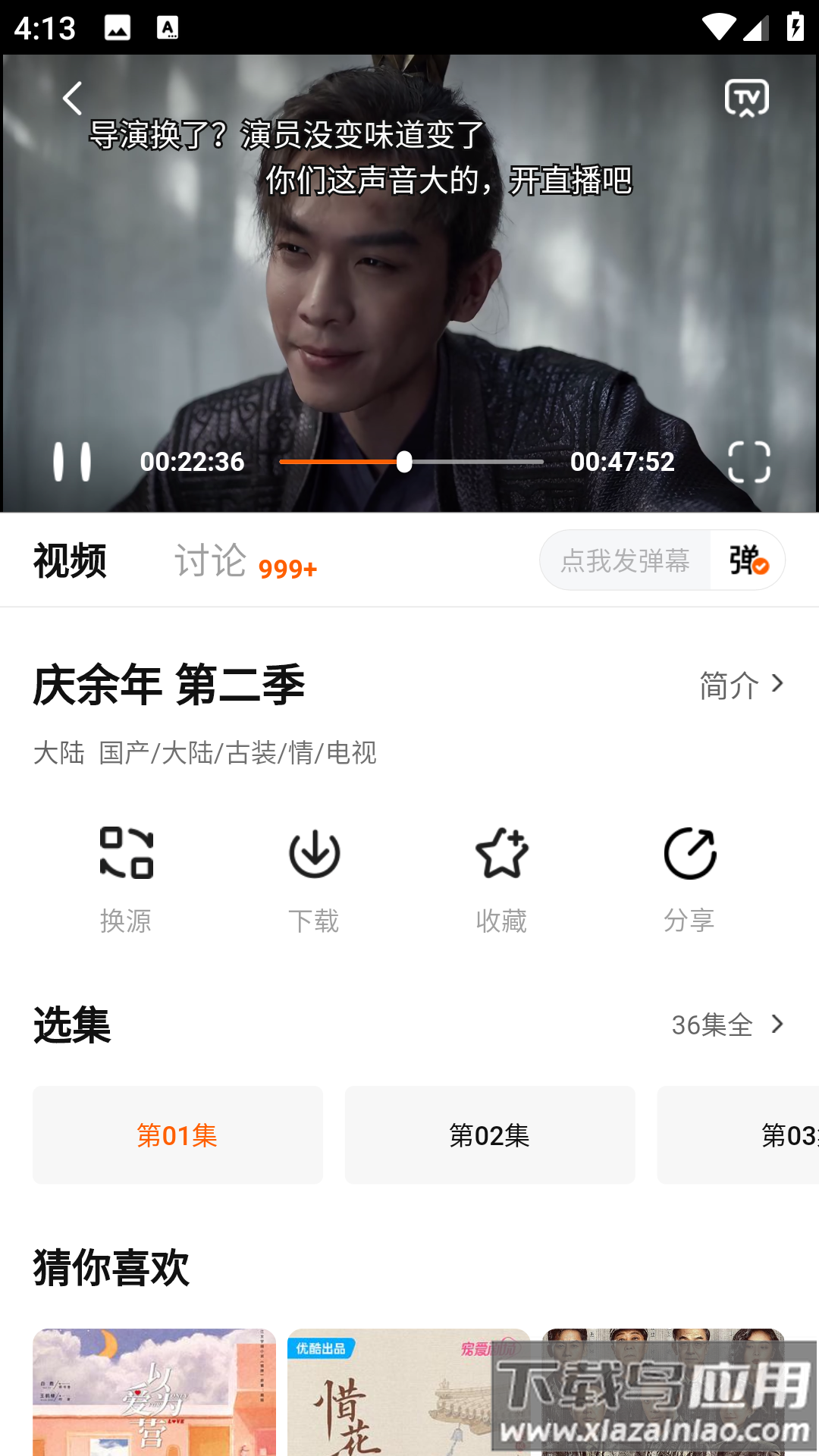Expand the 简介 synopsis panel
Viewport: 819px width, 1456px height.
tap(728, 683)
